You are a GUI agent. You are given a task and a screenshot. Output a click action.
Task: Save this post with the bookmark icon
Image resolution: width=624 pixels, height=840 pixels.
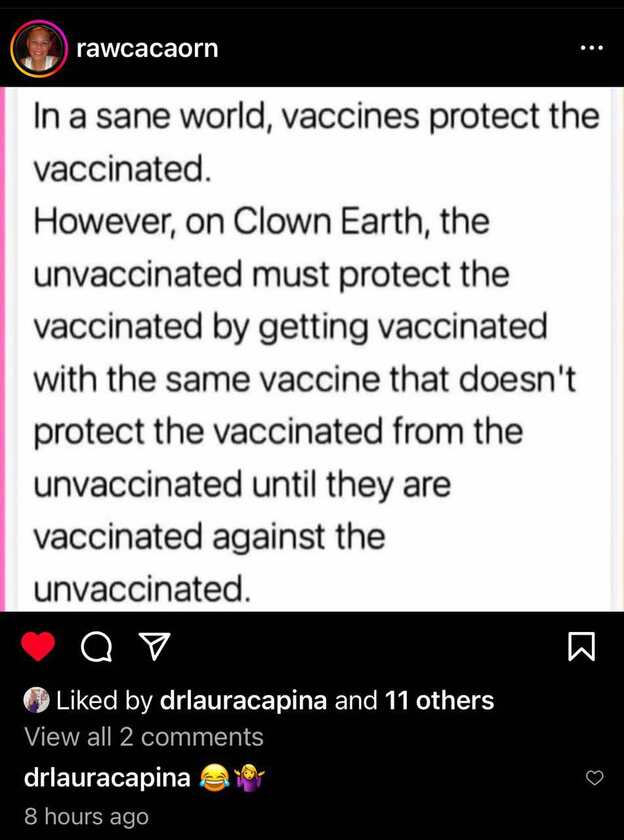coord(581,648)
